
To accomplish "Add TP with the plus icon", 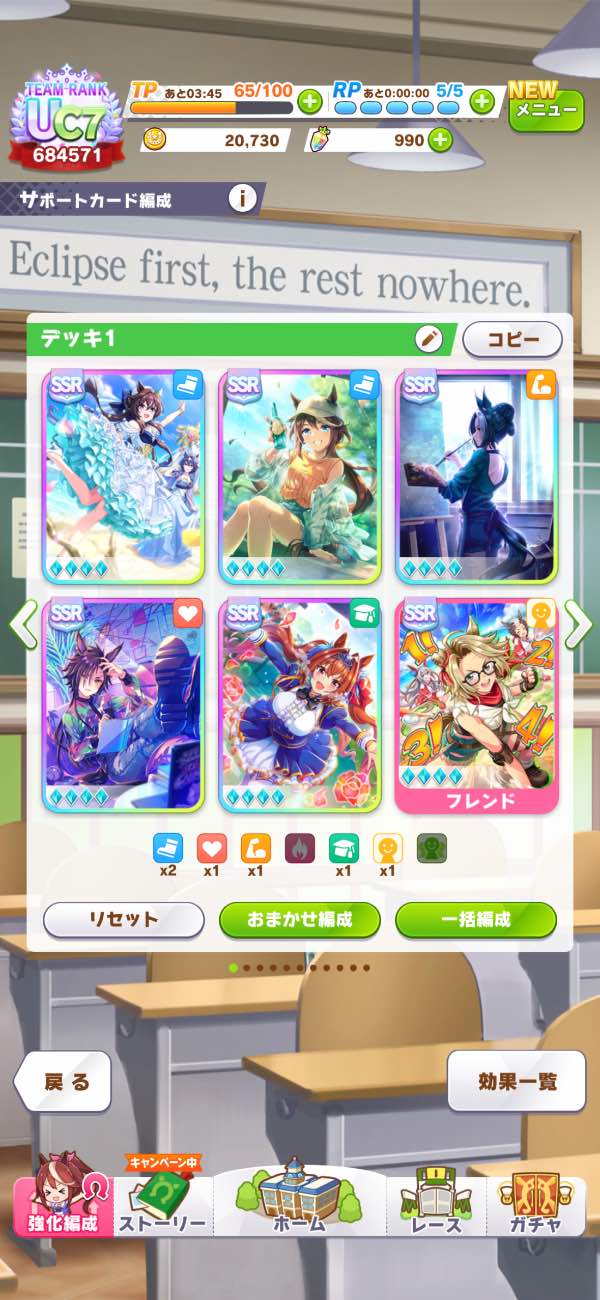I will (x=309, y=100).
